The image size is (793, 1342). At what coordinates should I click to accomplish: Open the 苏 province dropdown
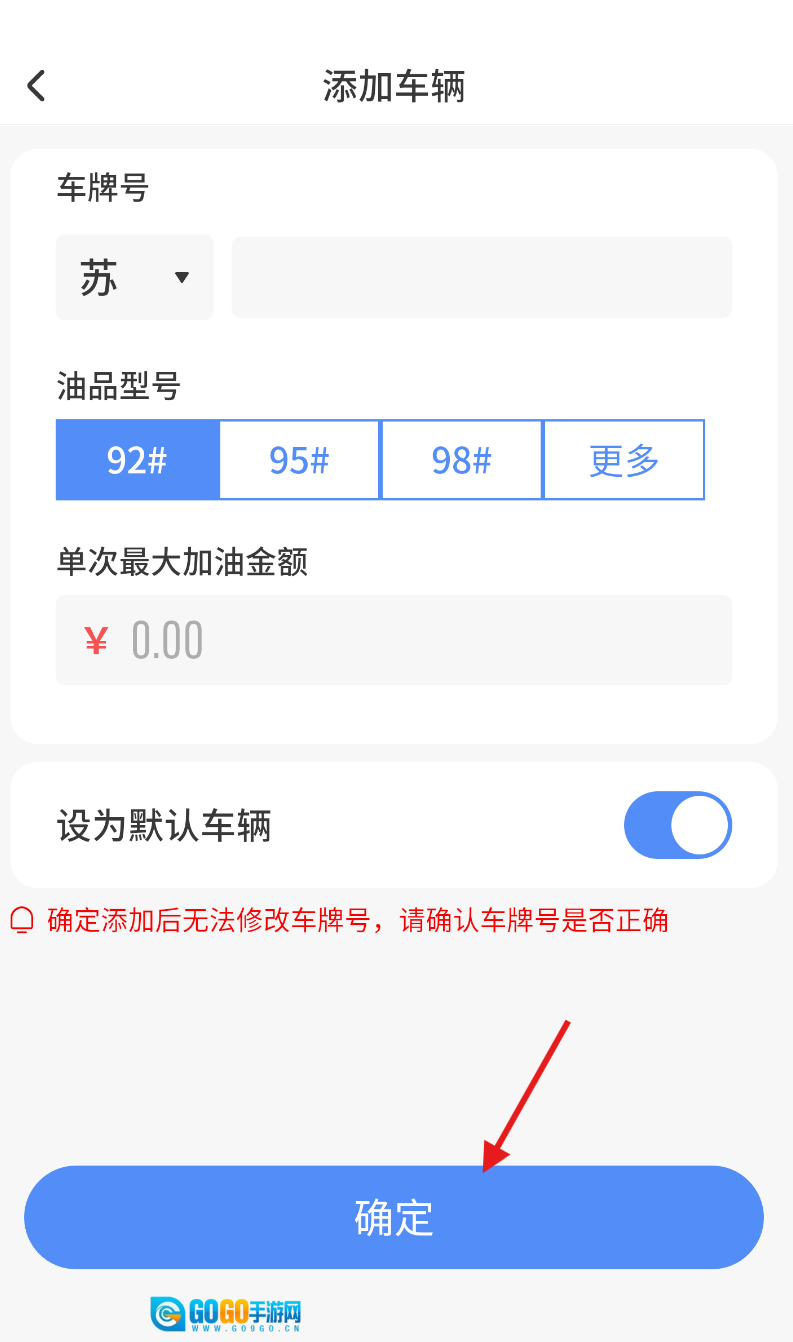(134, 277)
